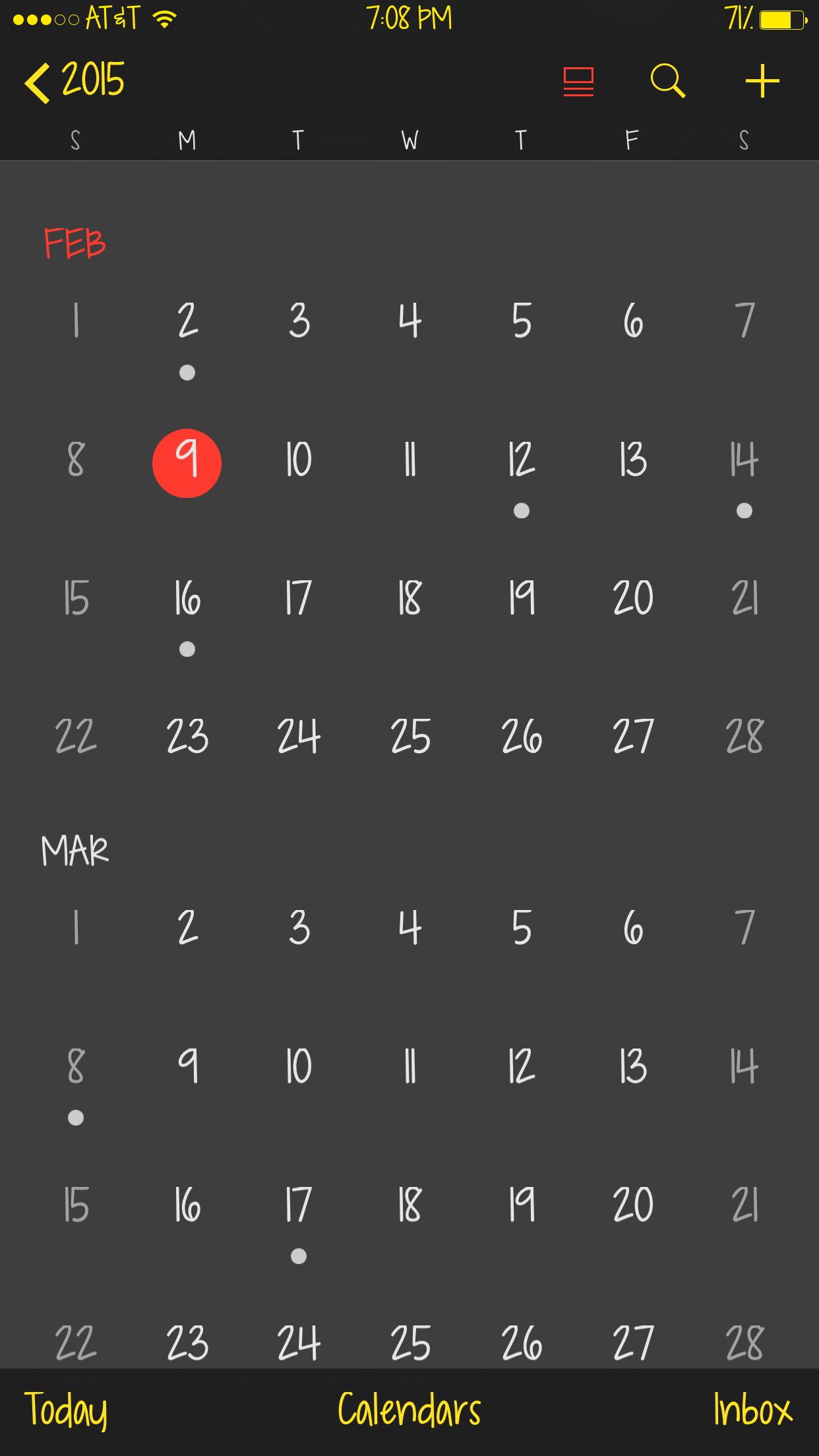Choose March 4
This screenshot has width=819, height=1456.
pyautogui.click(x=409, y=928)
